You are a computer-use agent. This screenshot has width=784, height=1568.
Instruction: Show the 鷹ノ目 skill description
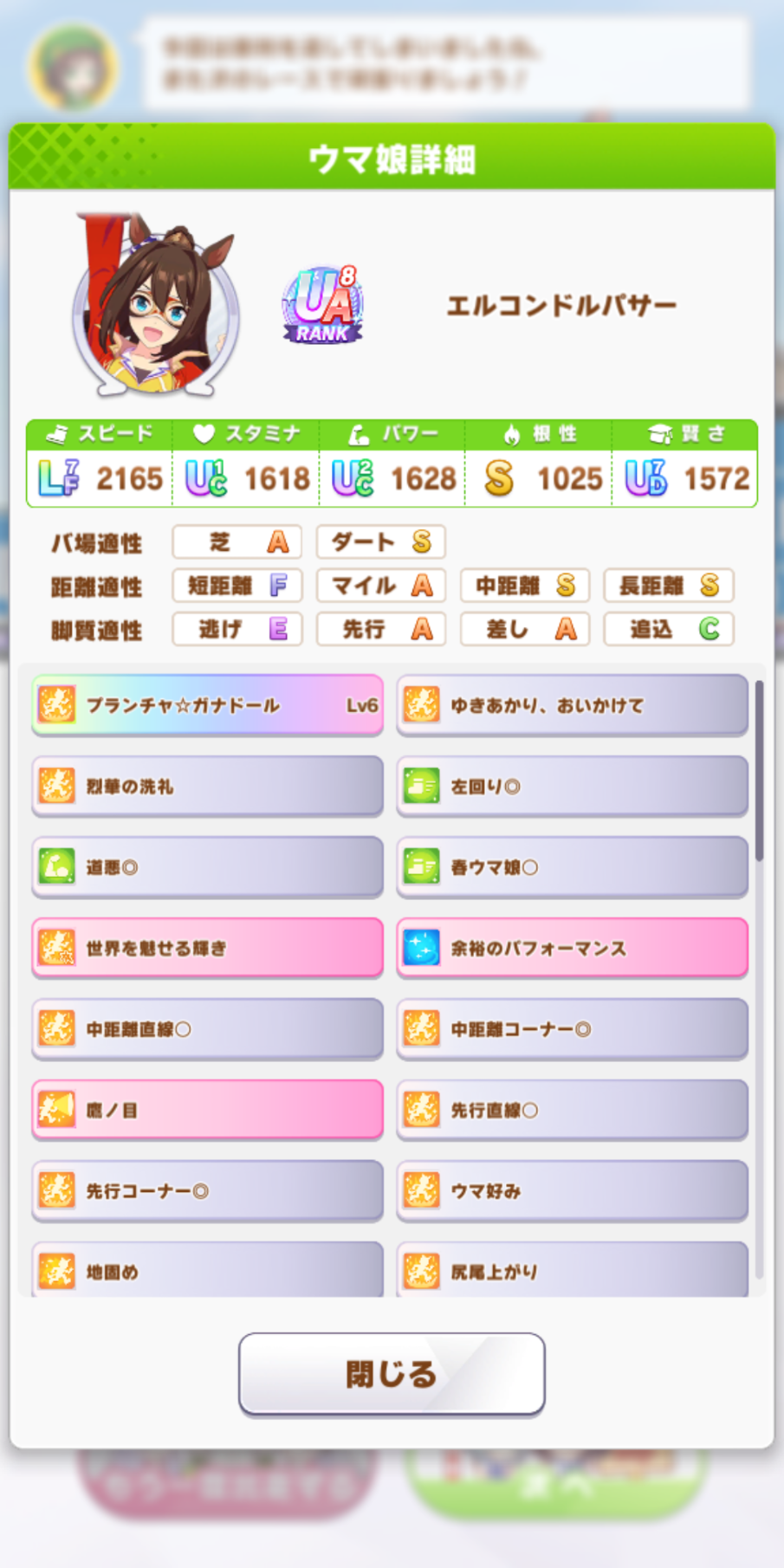[207, 1110]
